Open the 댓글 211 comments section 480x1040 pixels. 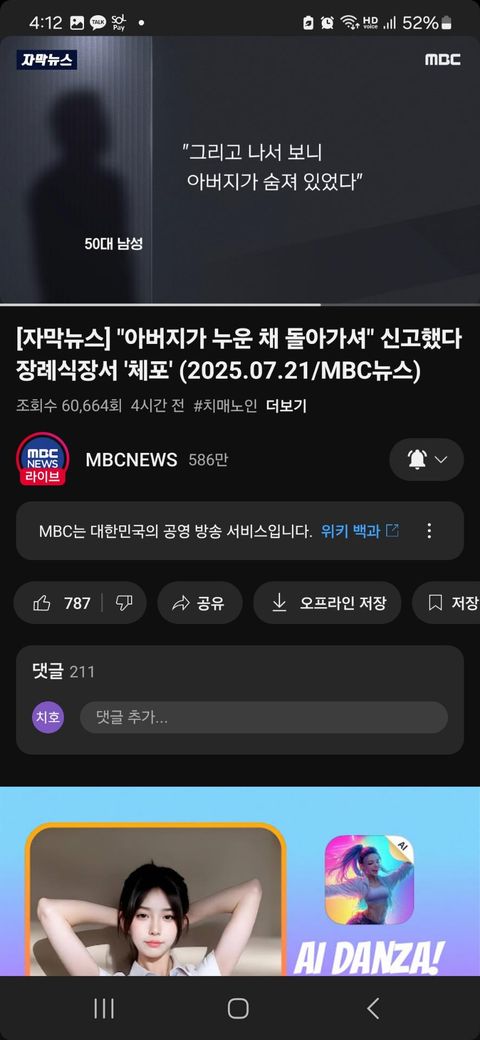tap(240, 673)
